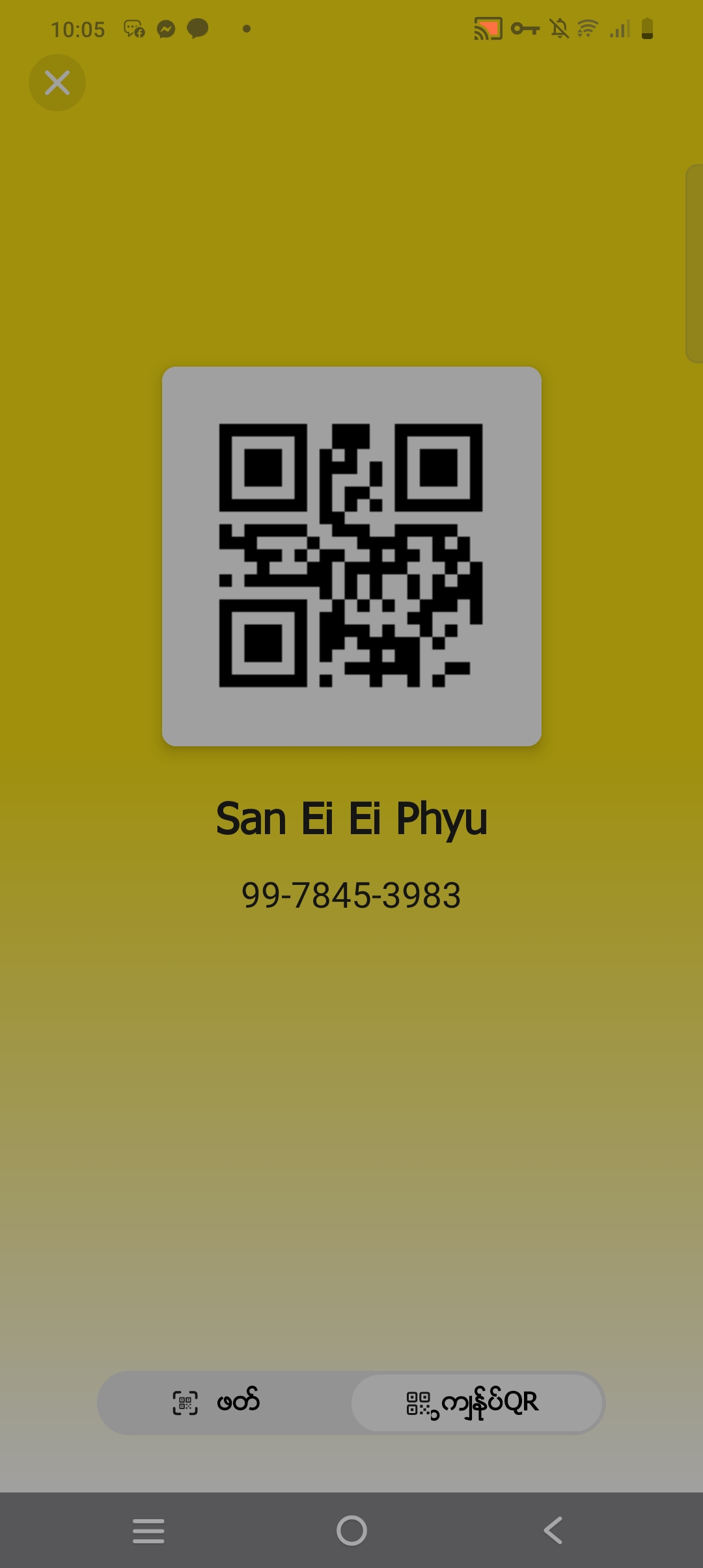Go back using the system back button
Viewport: 703px width, 1568px height.
(x=553, y=1530)
